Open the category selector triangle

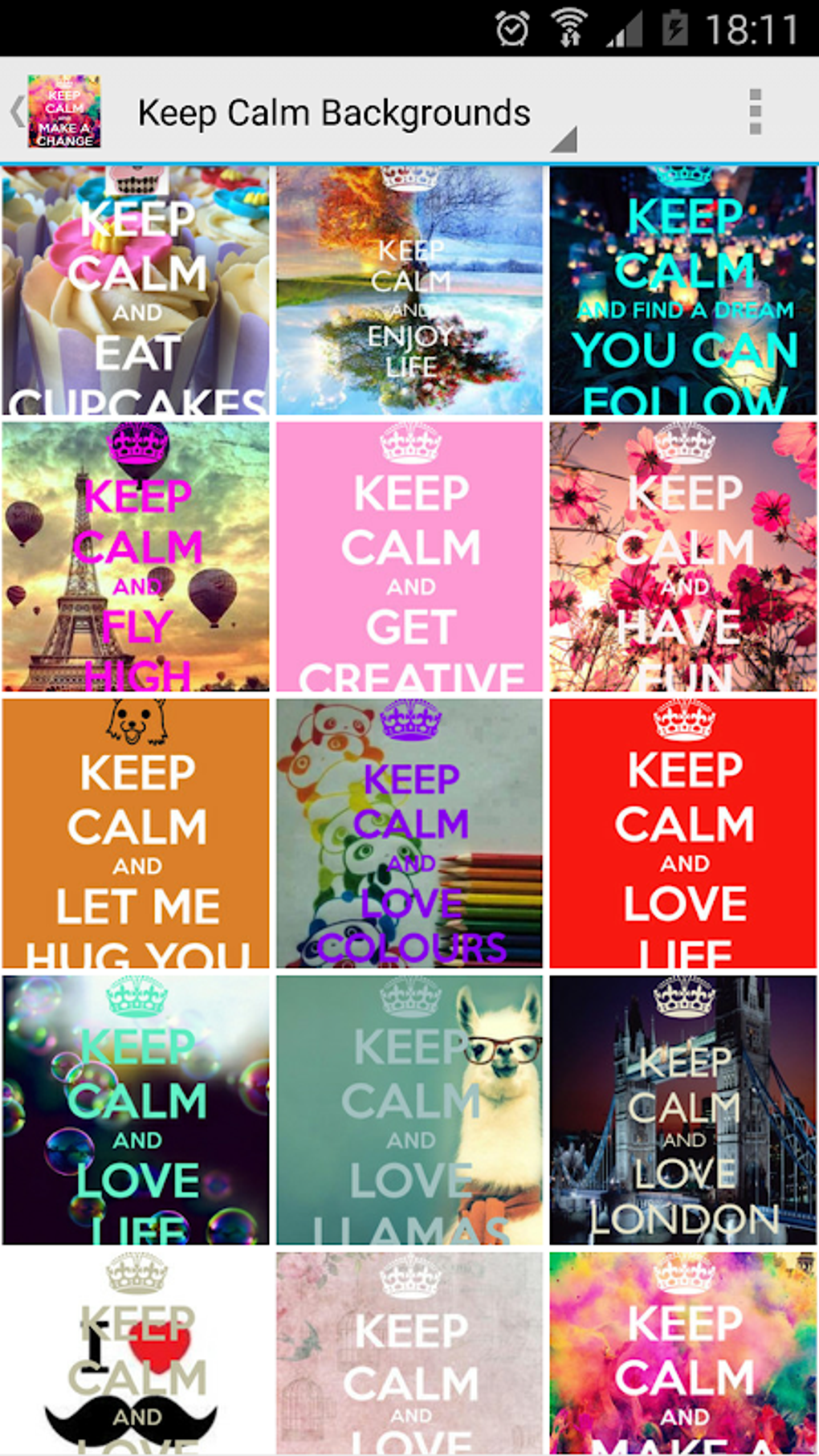(564, 139)
